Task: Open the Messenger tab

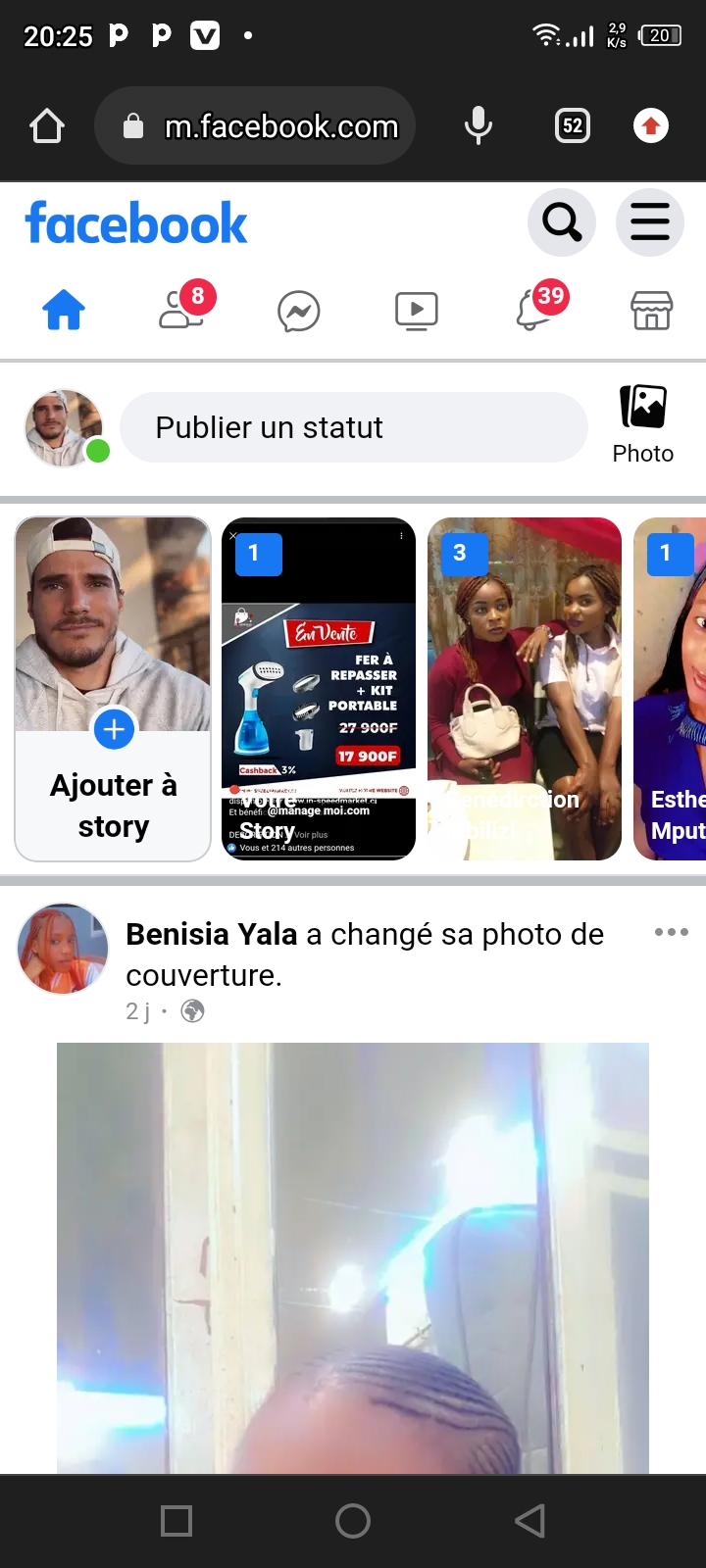Action: 299,312
